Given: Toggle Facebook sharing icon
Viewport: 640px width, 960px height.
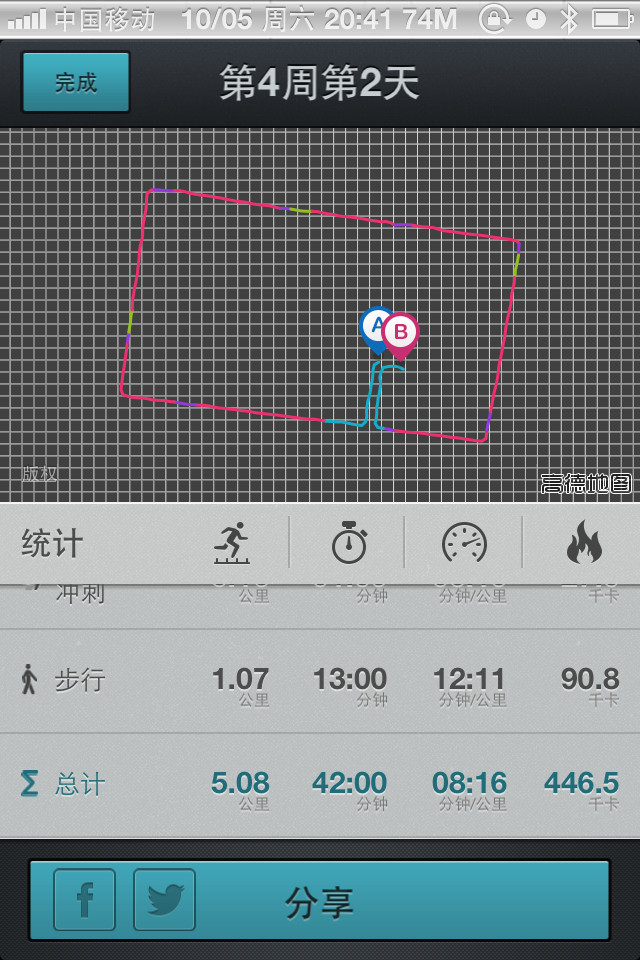Looking at the screenshot, I should (84, 900).
